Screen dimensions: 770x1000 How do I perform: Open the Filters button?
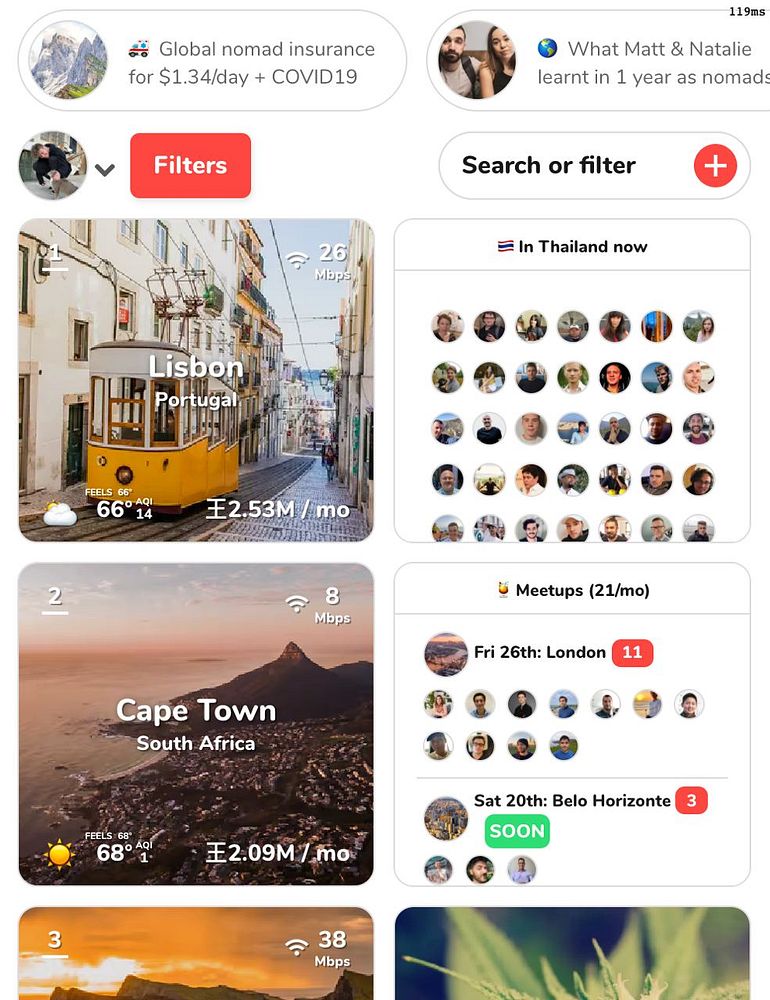(190, 166)
